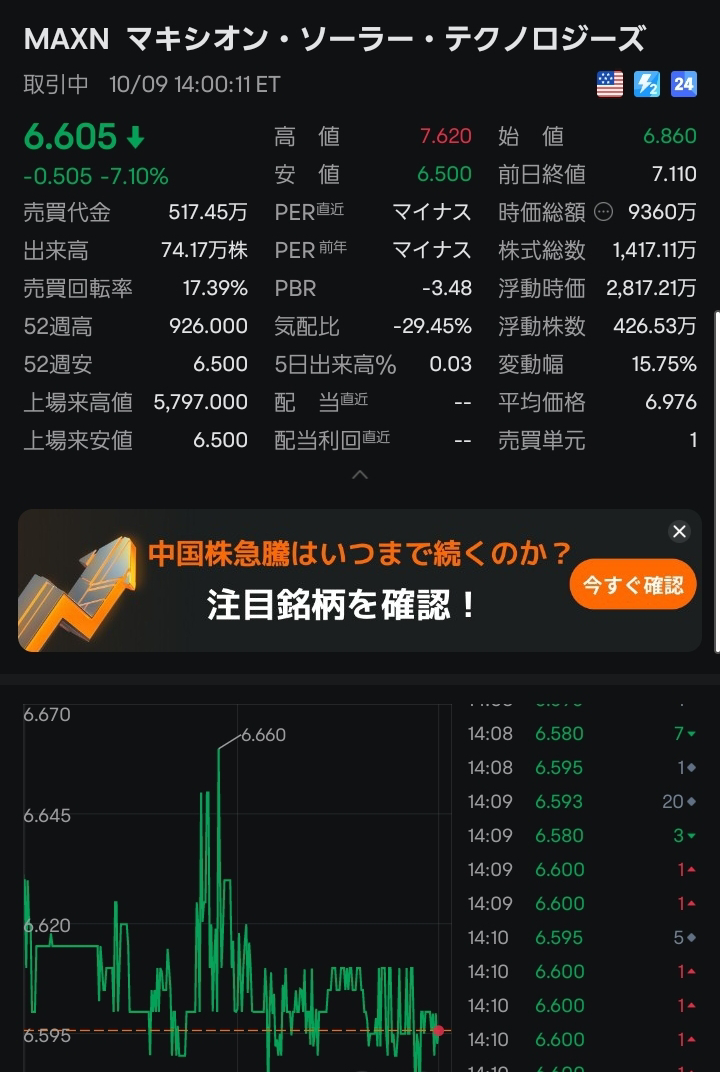
Task: Select the 14:08 trade at 6.595
Action: pos(560,767)
